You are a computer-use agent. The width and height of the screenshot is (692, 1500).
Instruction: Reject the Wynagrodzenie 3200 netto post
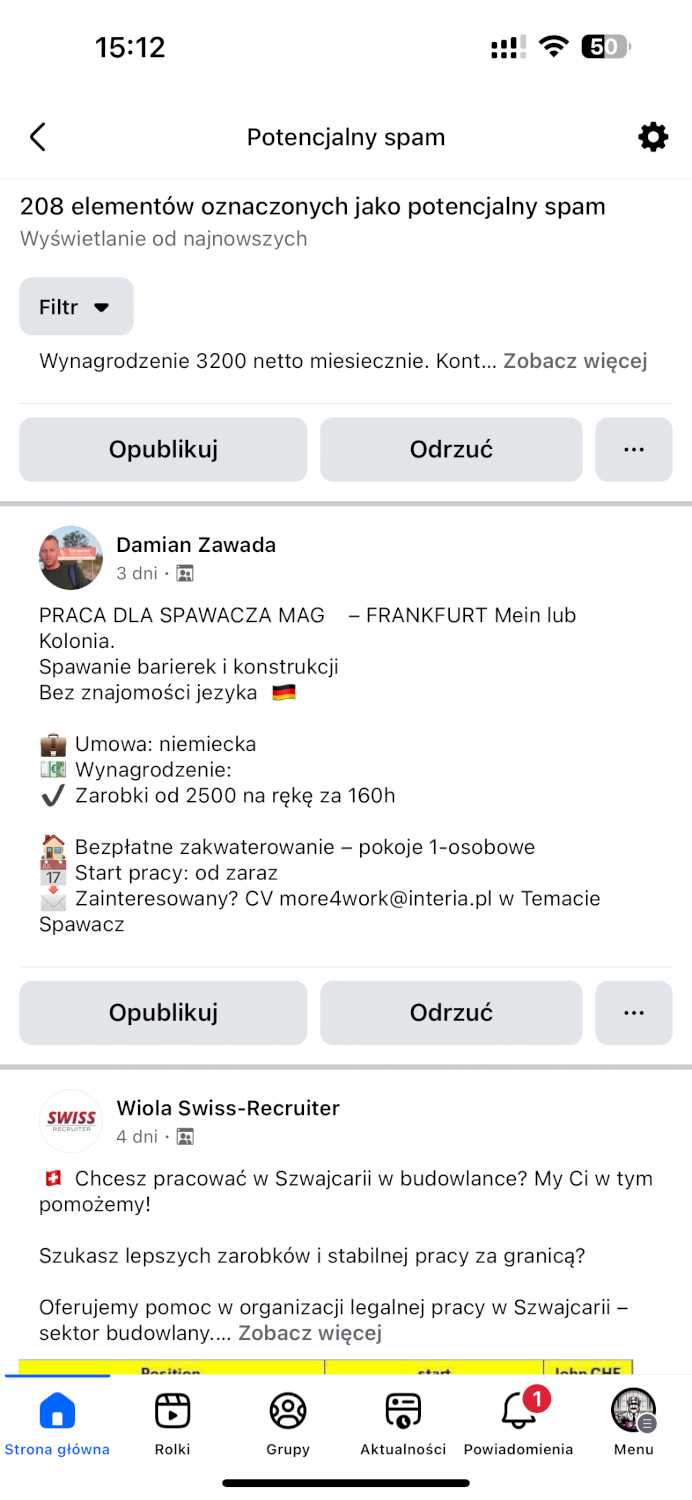451,450
